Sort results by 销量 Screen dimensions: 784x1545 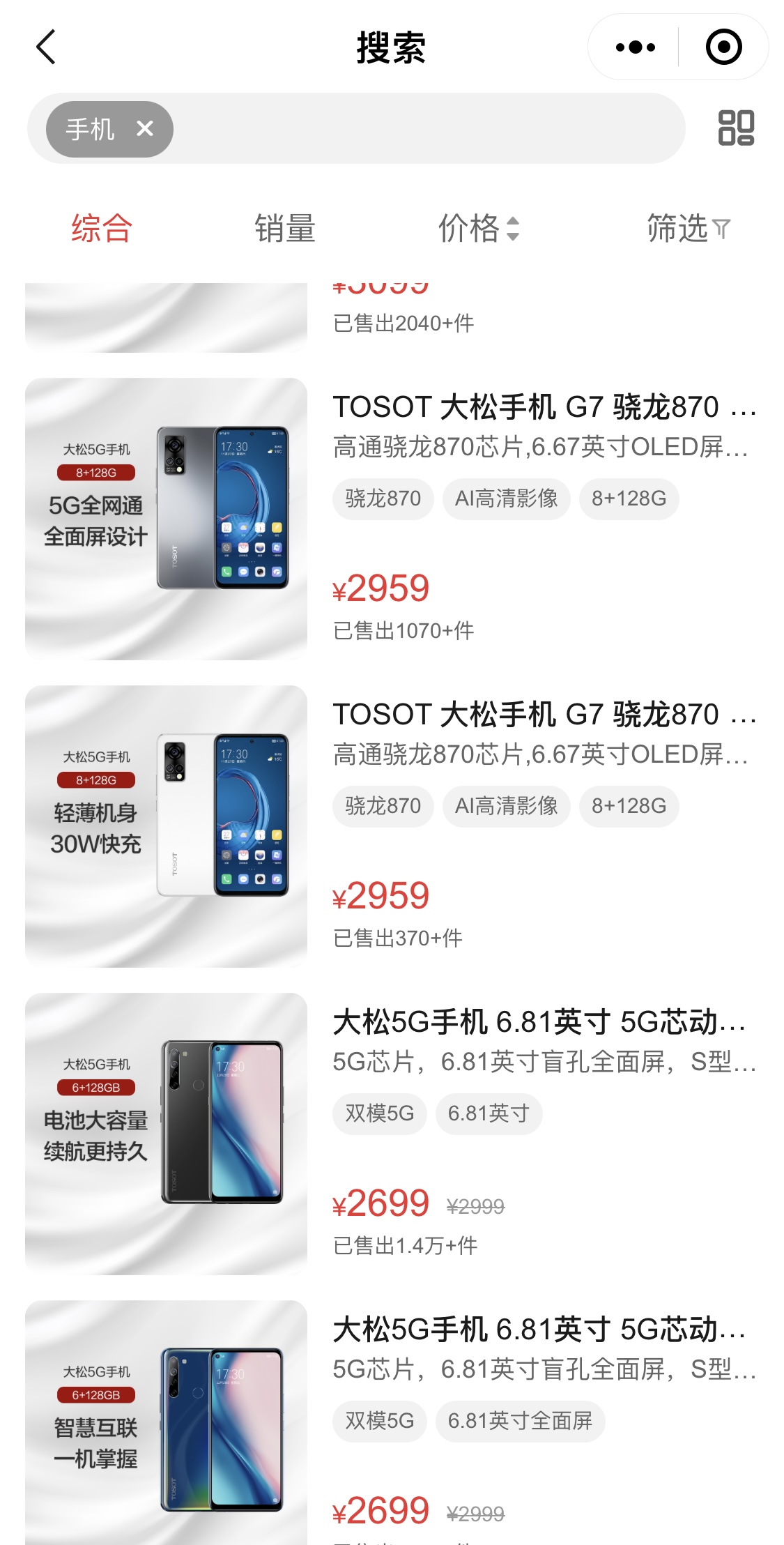coord(285,229)
